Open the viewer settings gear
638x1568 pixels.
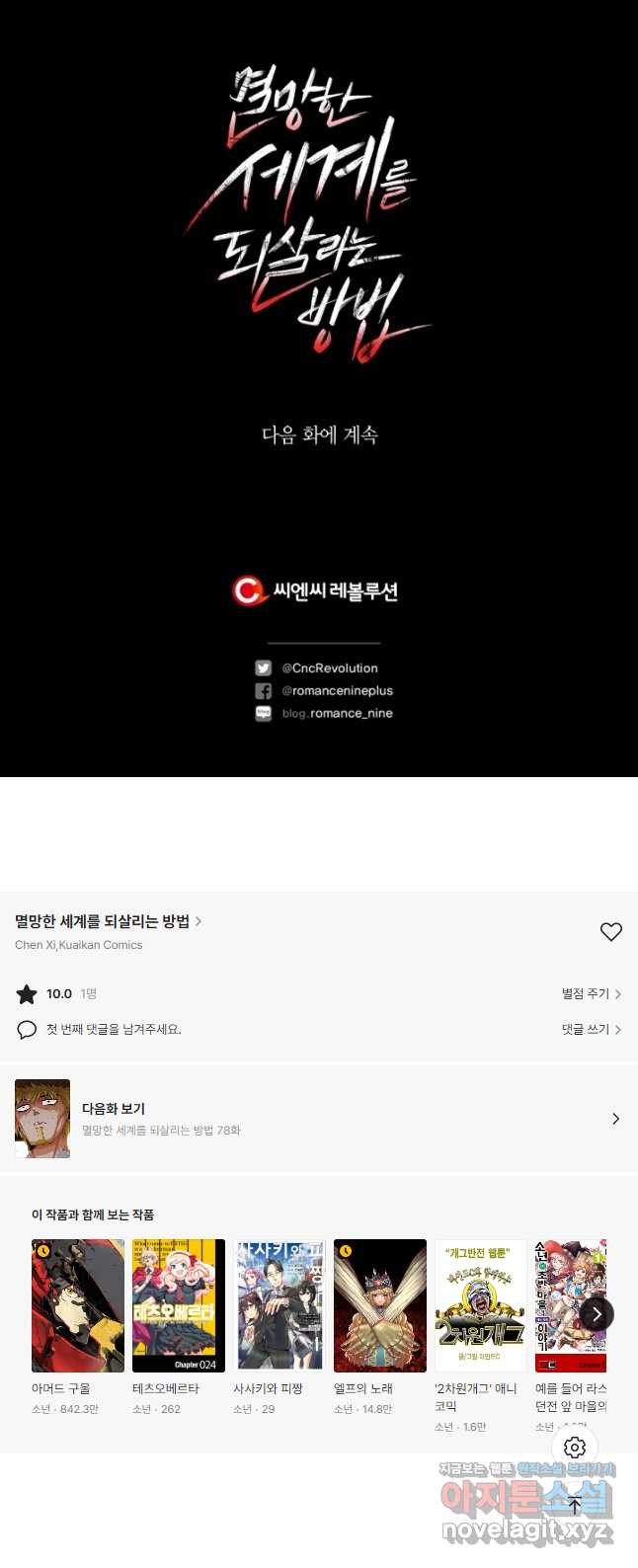[575, 1448]
